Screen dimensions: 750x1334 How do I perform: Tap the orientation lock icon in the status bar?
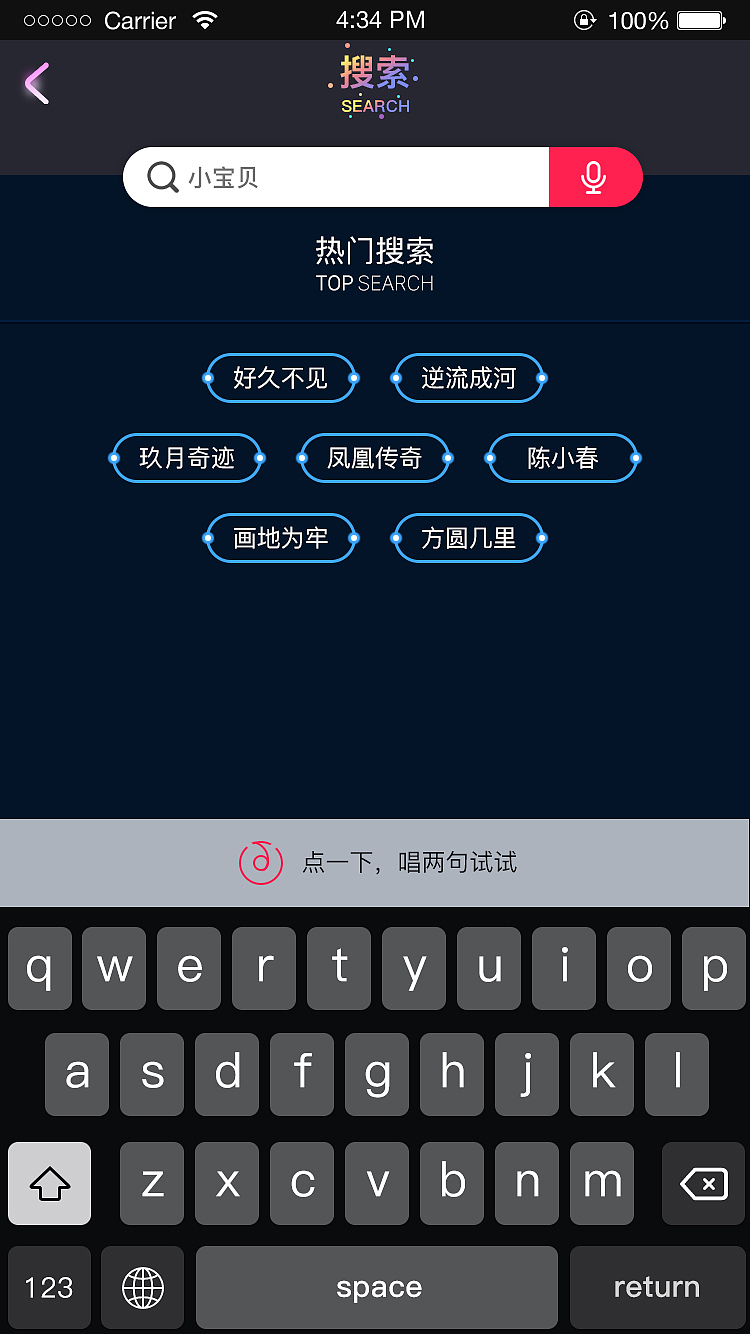pyautogui.click(x=585, y=18)
